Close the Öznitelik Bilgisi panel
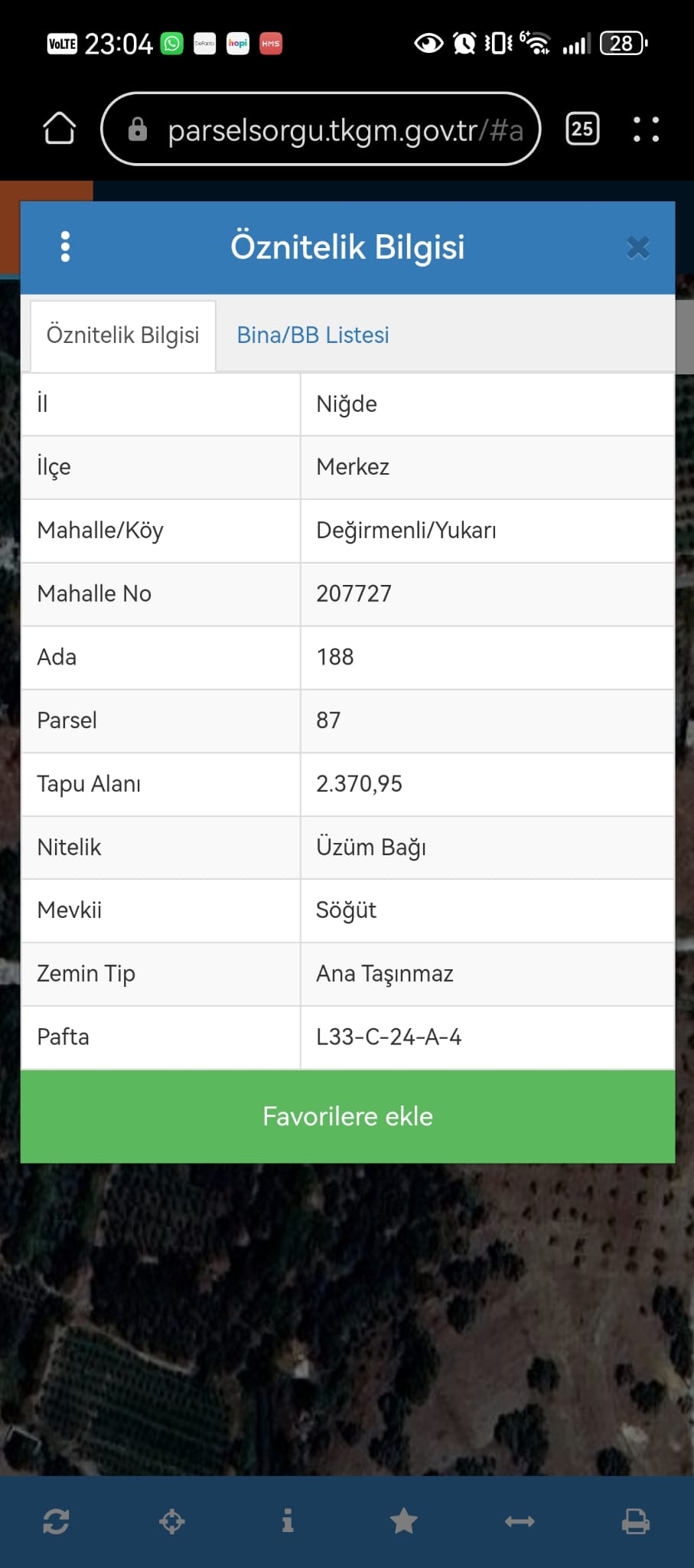This screenshot has width=694, height=1568. pos(637,247)
